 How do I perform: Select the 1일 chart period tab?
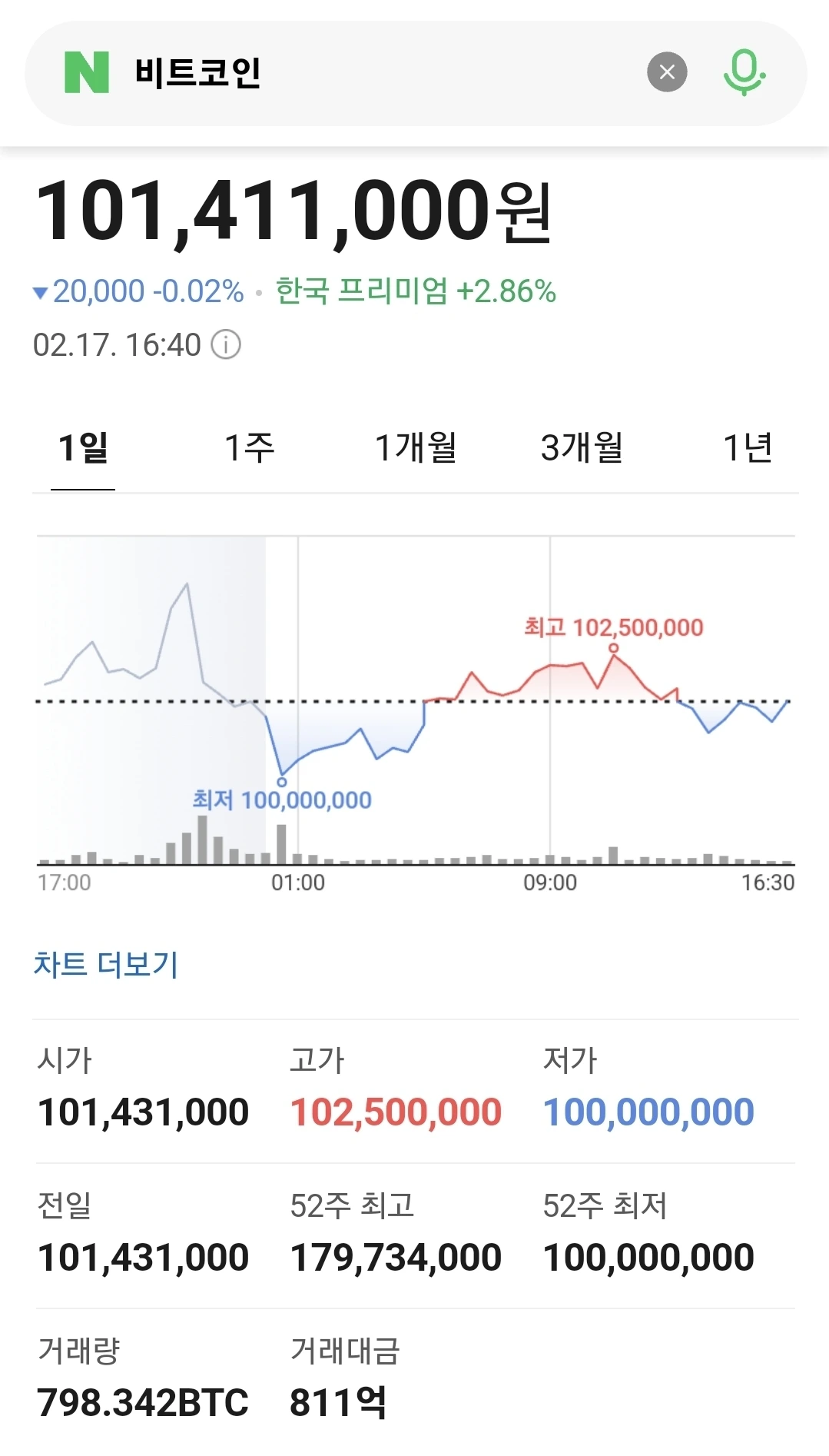(x=83, y=447)
